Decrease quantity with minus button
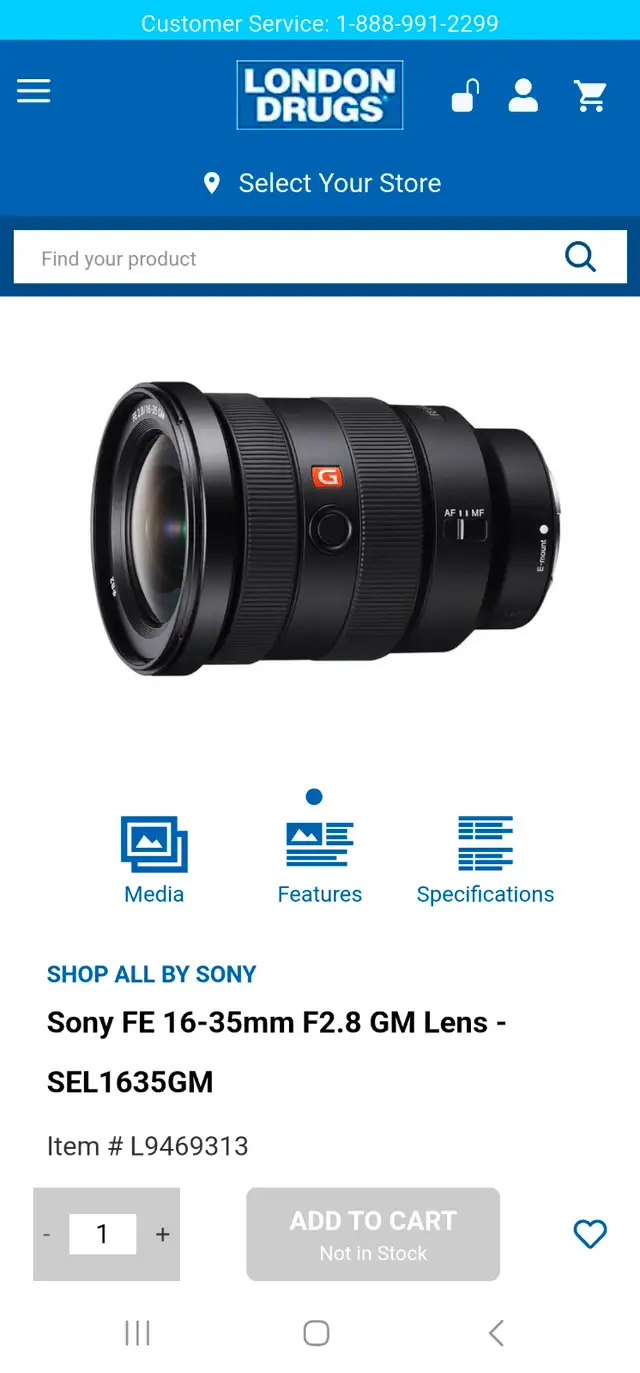 (x=47, y=1235)
